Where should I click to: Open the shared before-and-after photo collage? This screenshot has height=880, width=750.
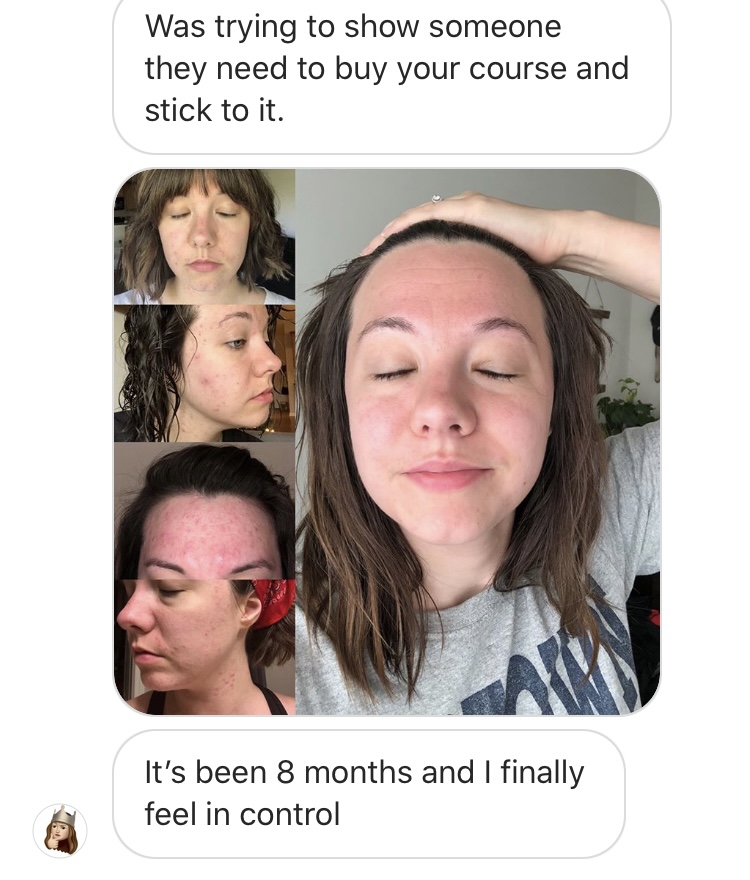tap(387, 441)
